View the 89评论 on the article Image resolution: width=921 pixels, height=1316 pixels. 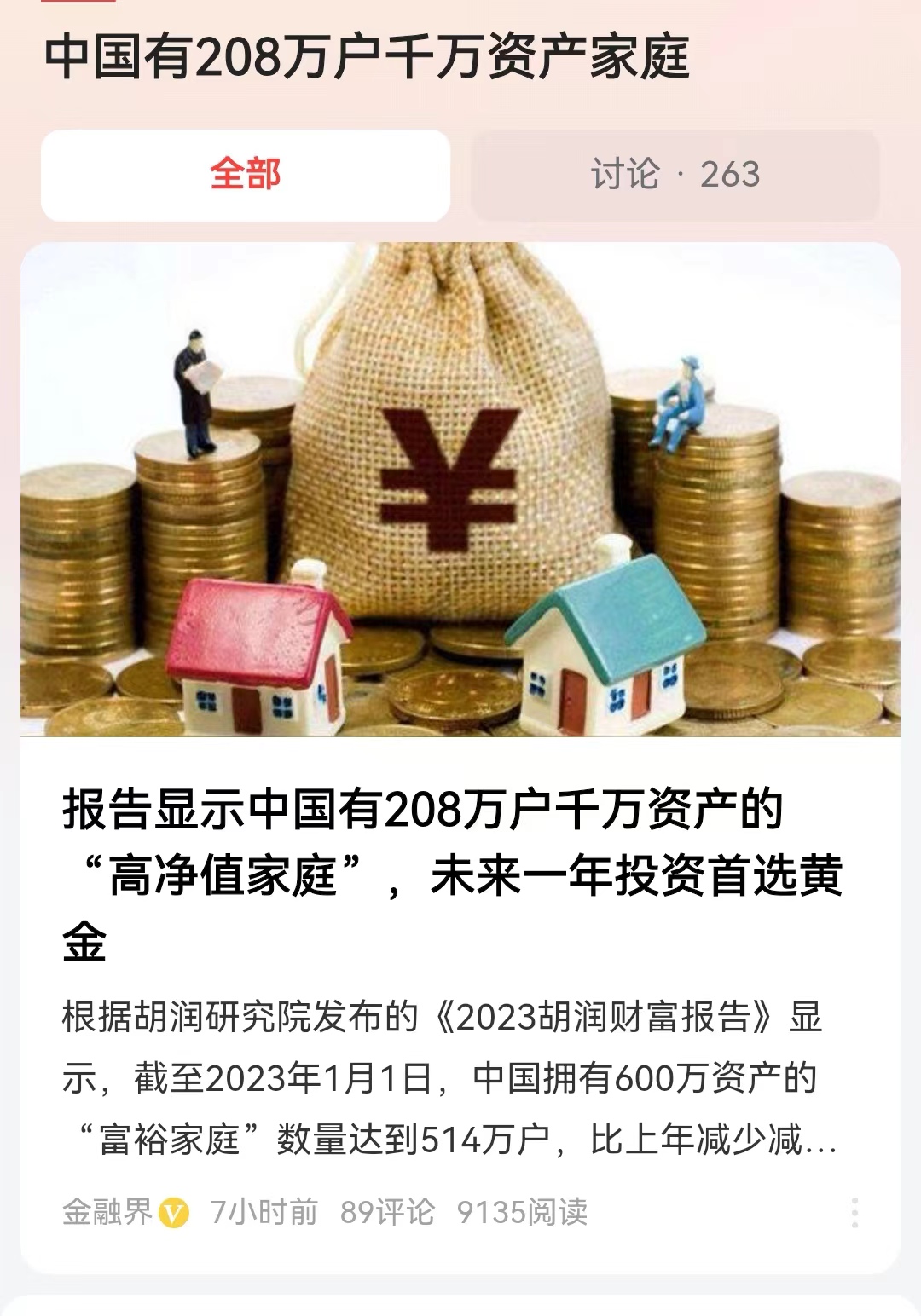(x=387, y=1211)
